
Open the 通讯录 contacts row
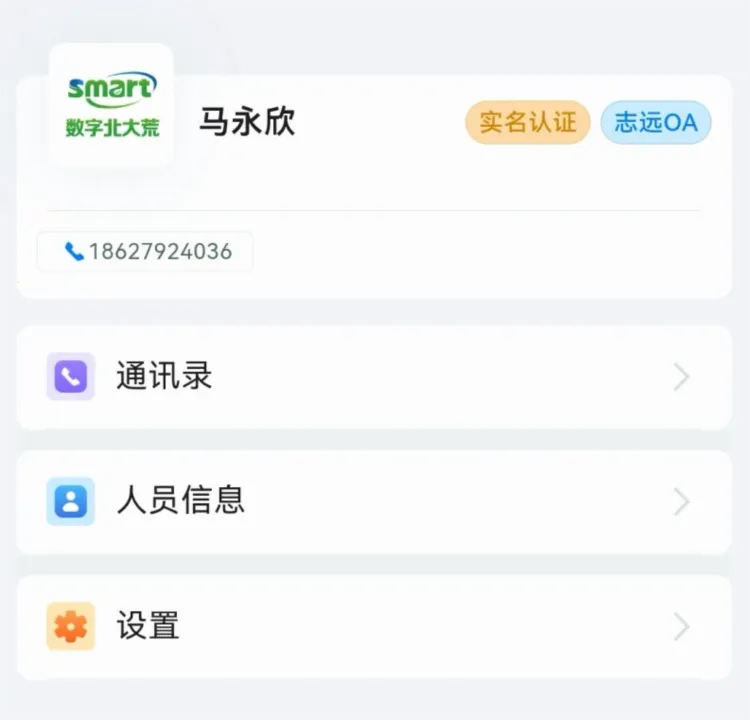pos(374,377)
